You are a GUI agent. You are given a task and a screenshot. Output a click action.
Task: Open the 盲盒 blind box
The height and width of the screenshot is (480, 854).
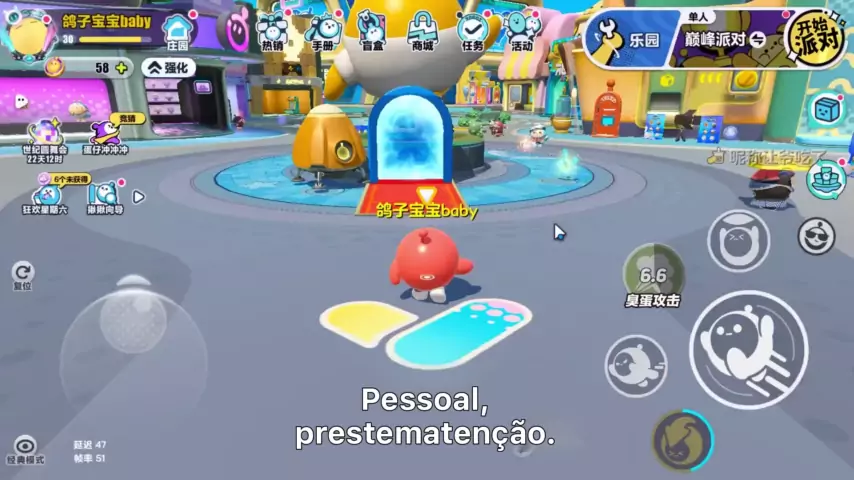[372, 33]
